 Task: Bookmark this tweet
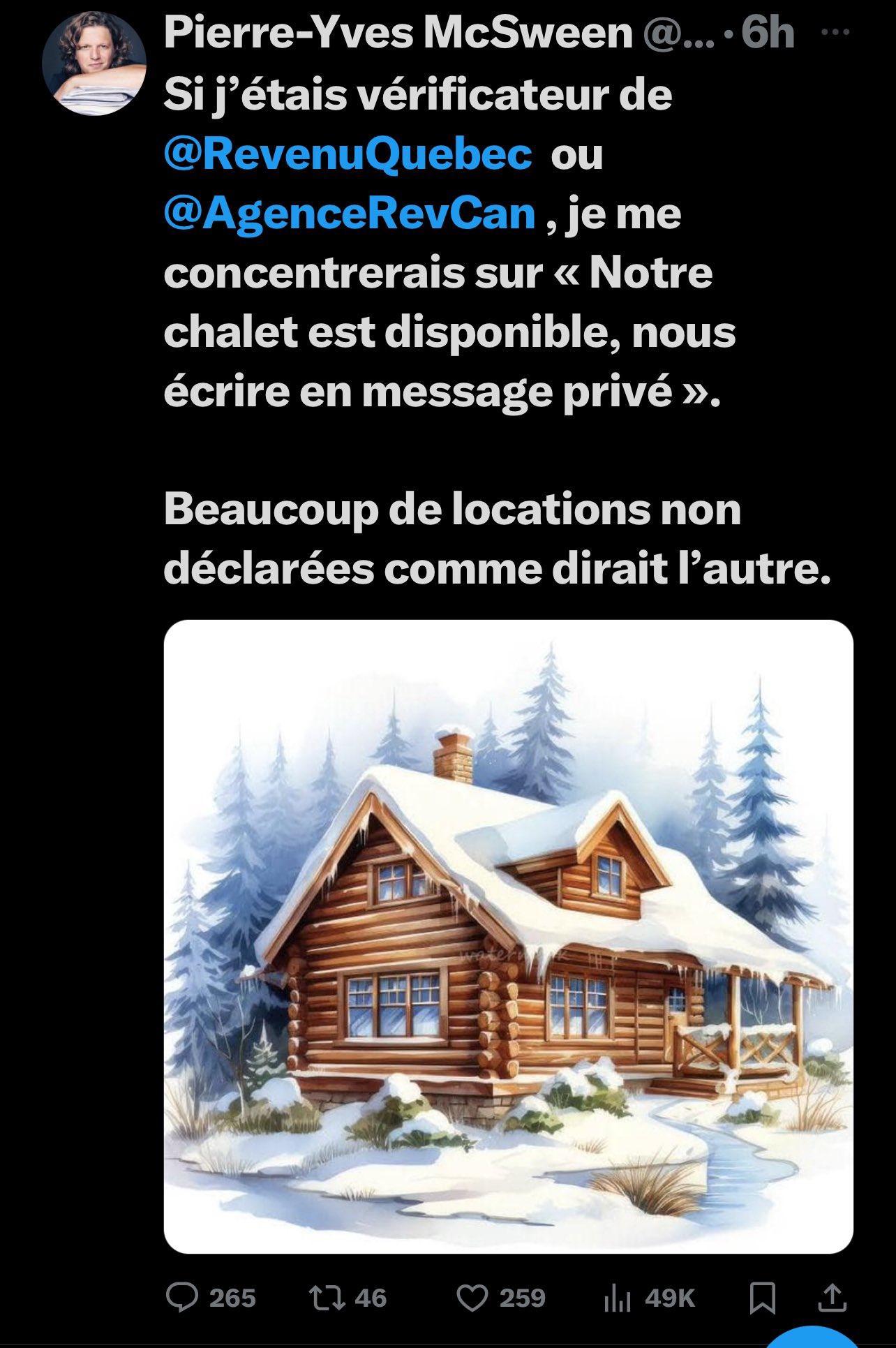click(762, 1298)
